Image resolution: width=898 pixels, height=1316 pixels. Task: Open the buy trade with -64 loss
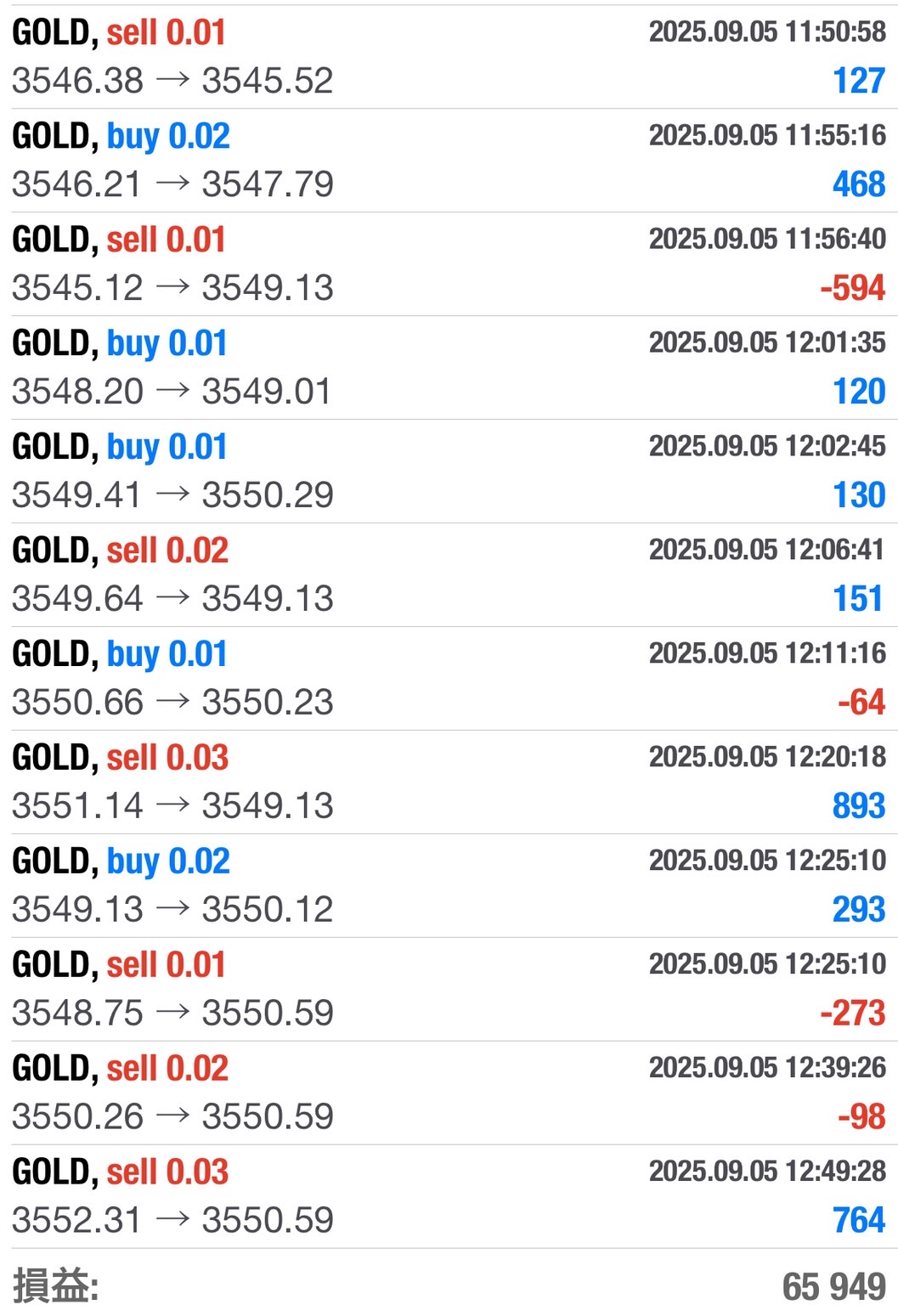coord(449,679)
